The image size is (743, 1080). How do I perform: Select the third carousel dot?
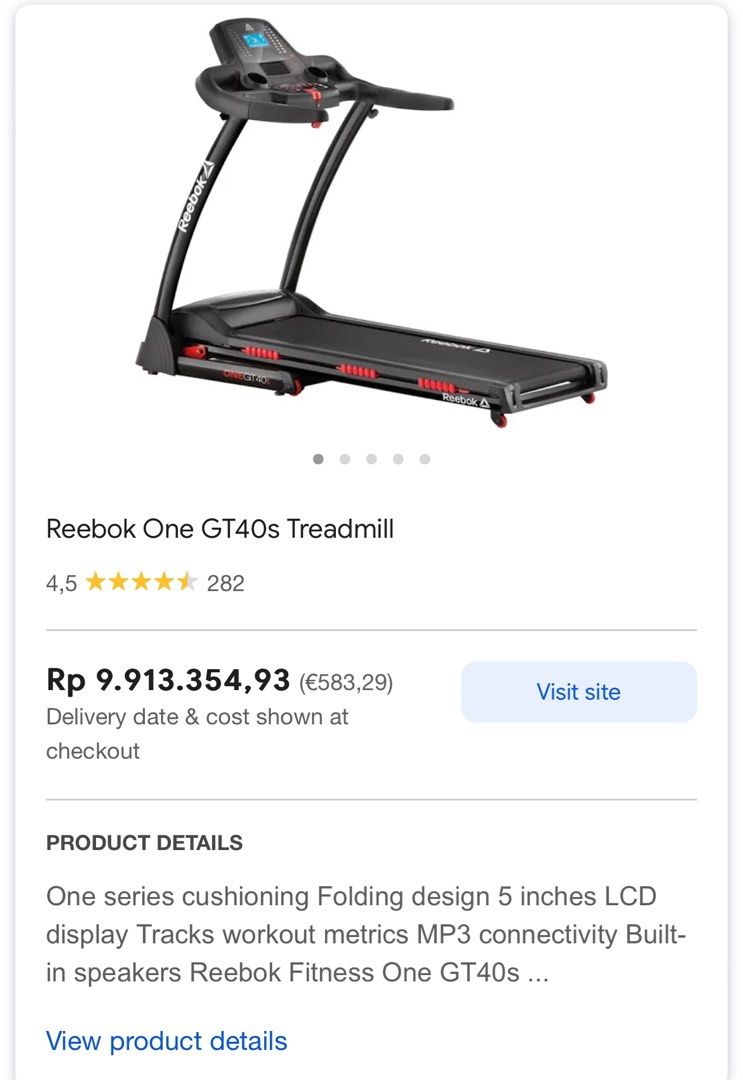click(372, 461)
